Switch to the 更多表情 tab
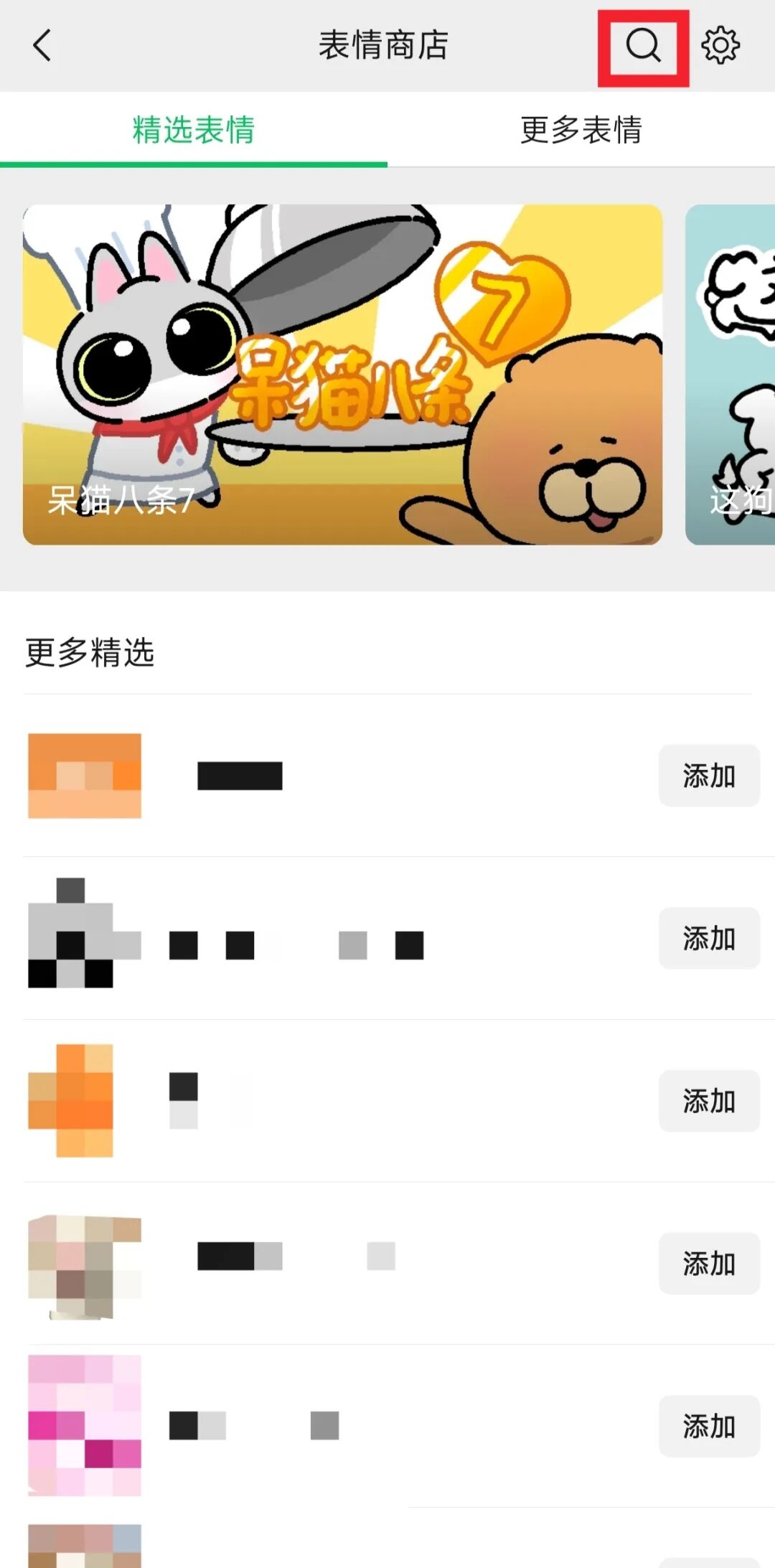 pos(581,130)
